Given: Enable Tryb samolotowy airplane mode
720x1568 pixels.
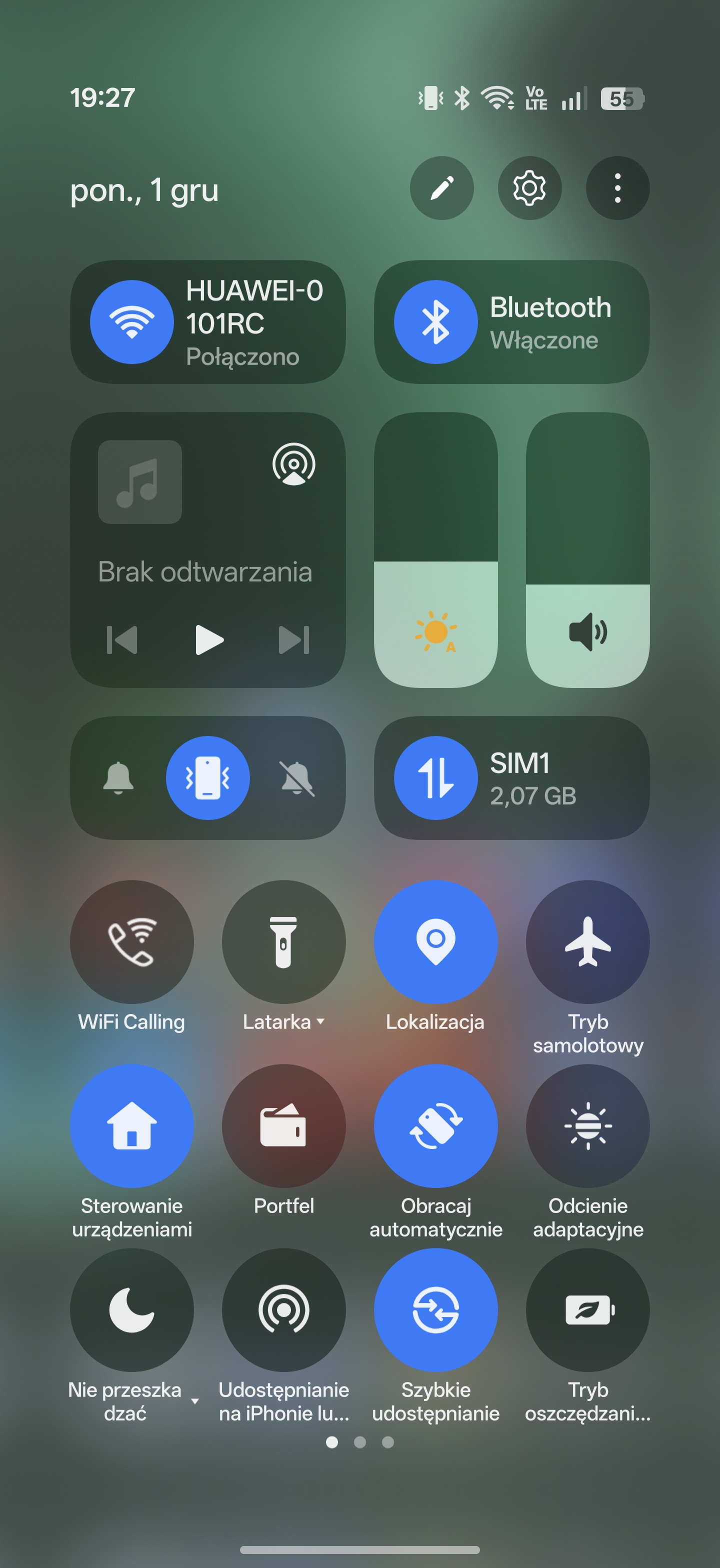Looking at the screenshot, I should [587, 941].
